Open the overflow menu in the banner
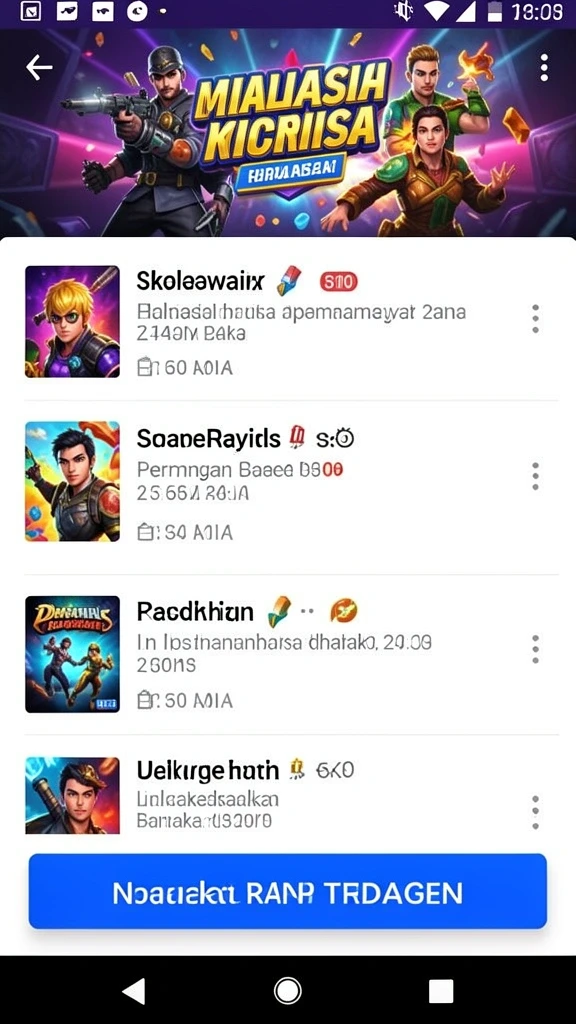This screenshot has height=1024, width=576. tap(543, 68)
